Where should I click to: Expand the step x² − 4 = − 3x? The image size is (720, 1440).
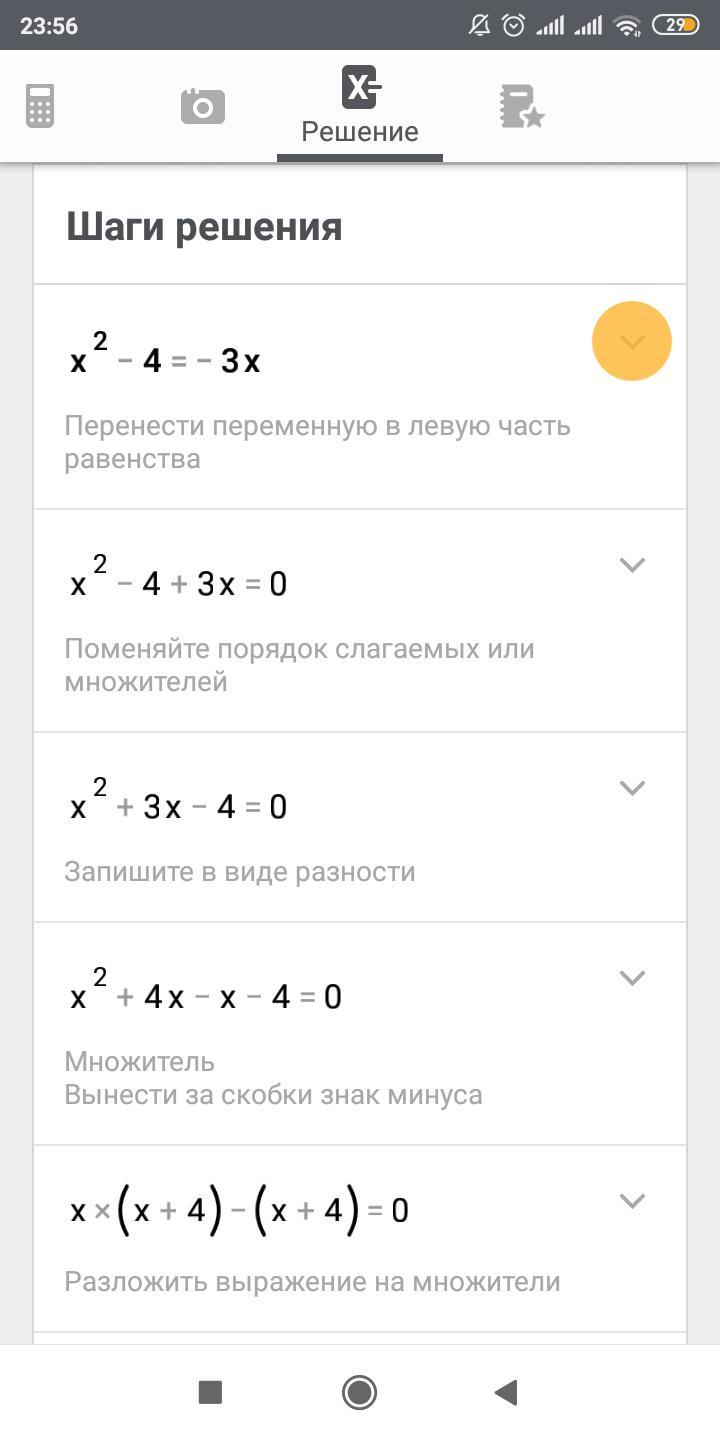click(631, 341)
